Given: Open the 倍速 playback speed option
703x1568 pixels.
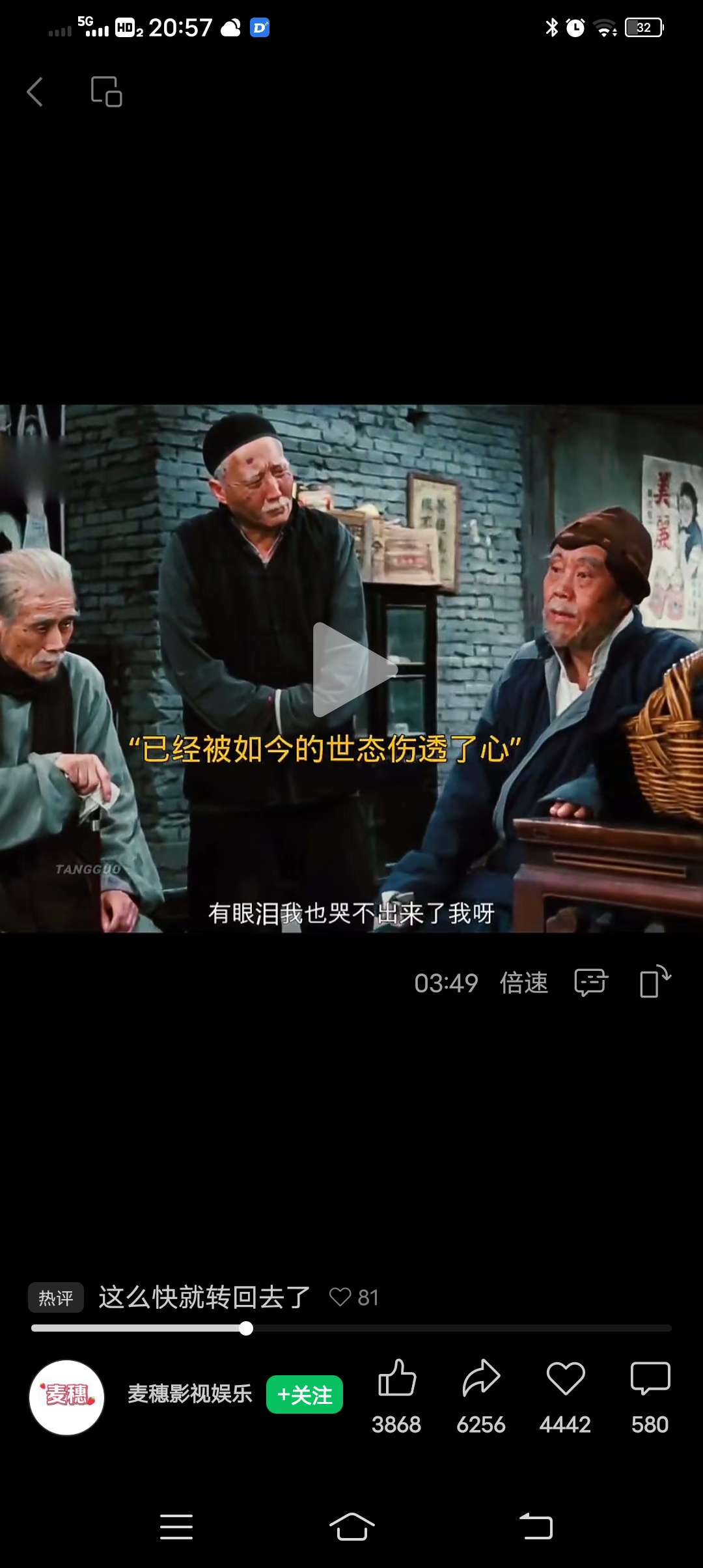Looking at the screenshot, I should (x=524, y=983).
